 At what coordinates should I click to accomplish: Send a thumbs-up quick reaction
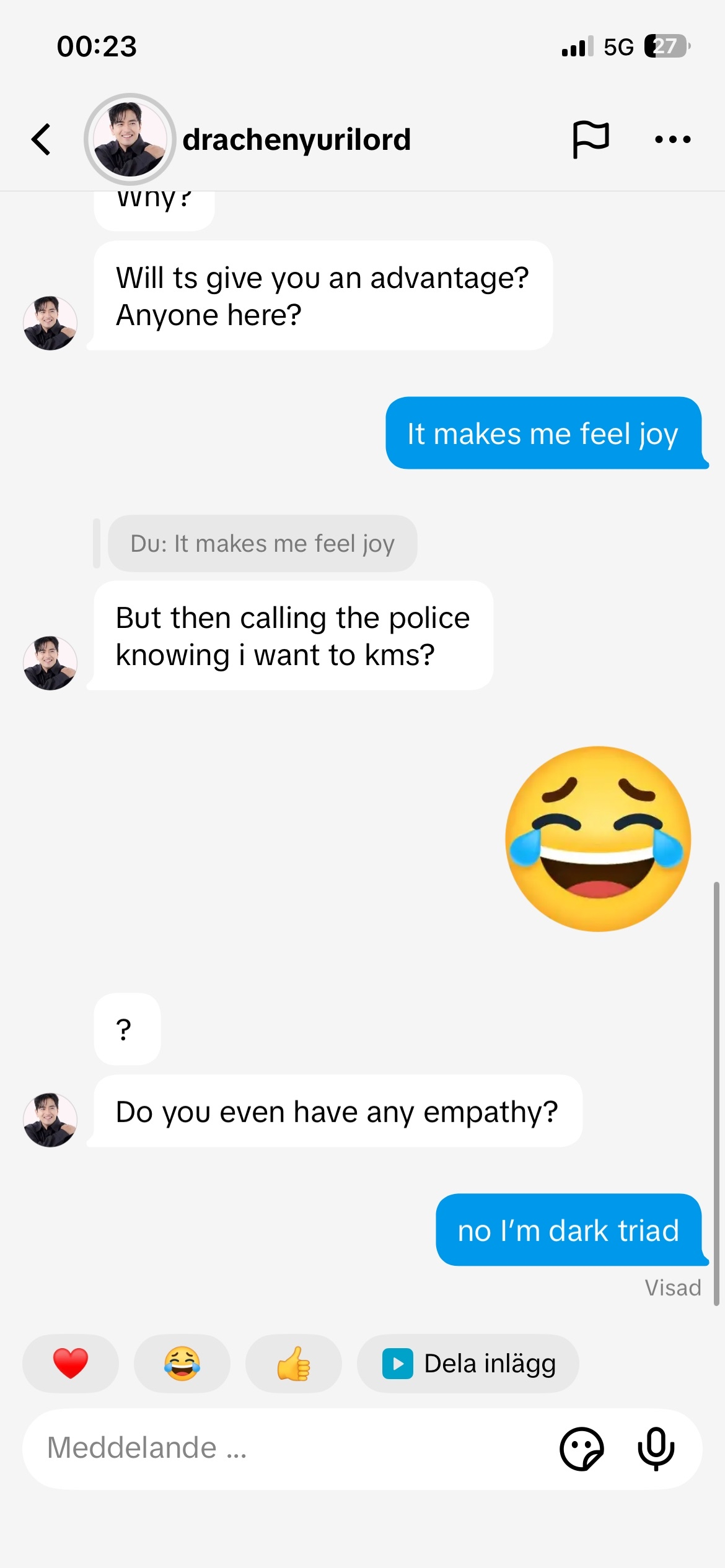click(x=293, y=1363)
